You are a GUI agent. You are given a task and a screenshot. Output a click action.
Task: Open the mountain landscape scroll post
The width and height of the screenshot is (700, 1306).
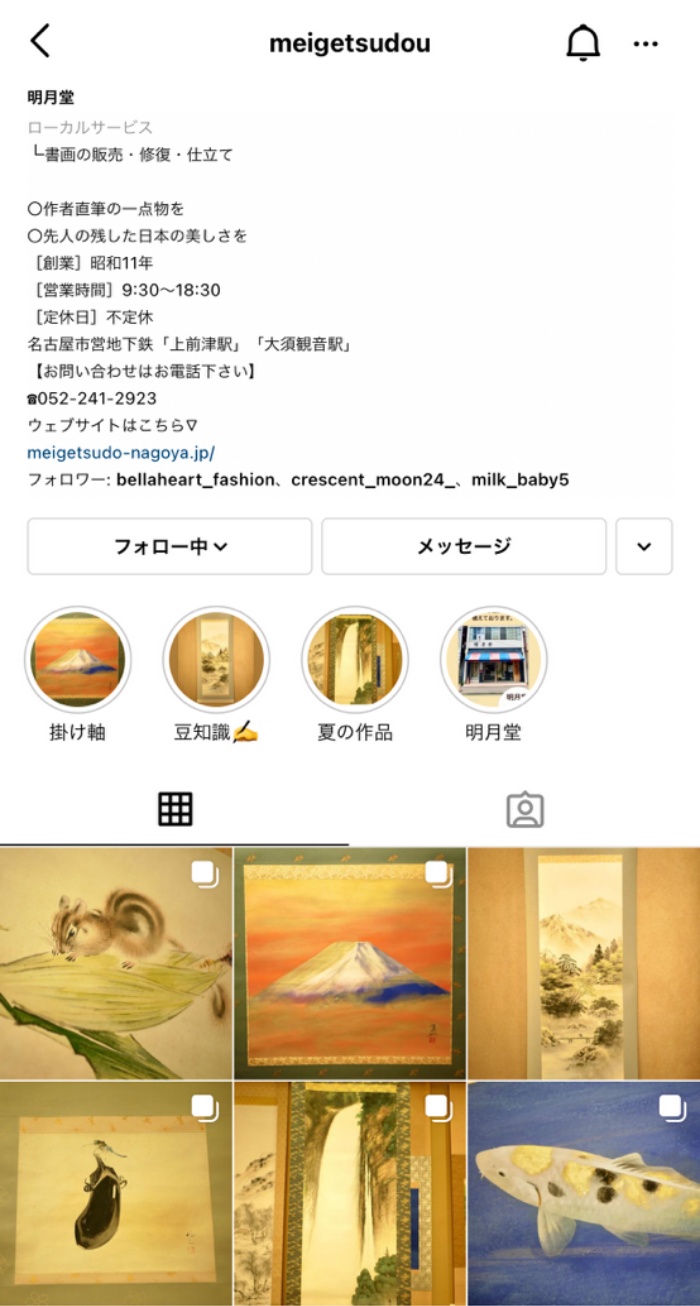tap(584, 963)
